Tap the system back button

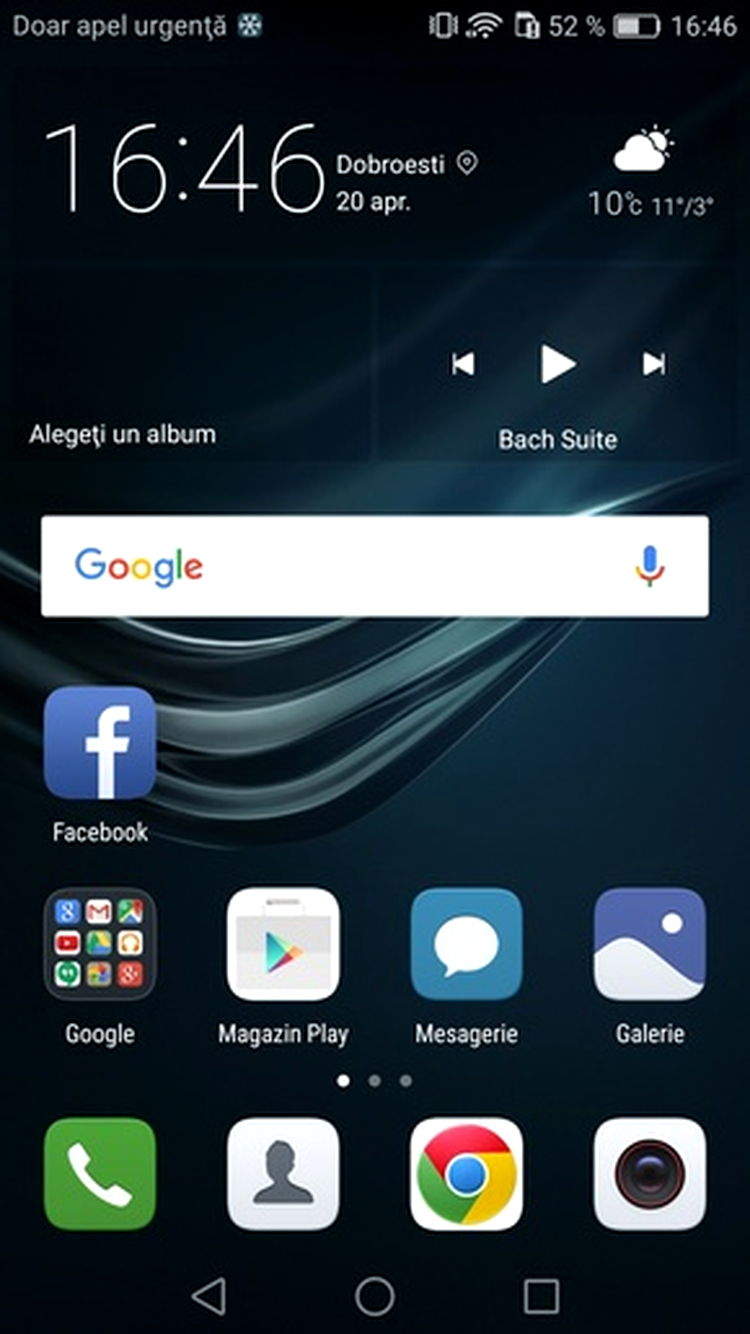tap(208, 1297)
